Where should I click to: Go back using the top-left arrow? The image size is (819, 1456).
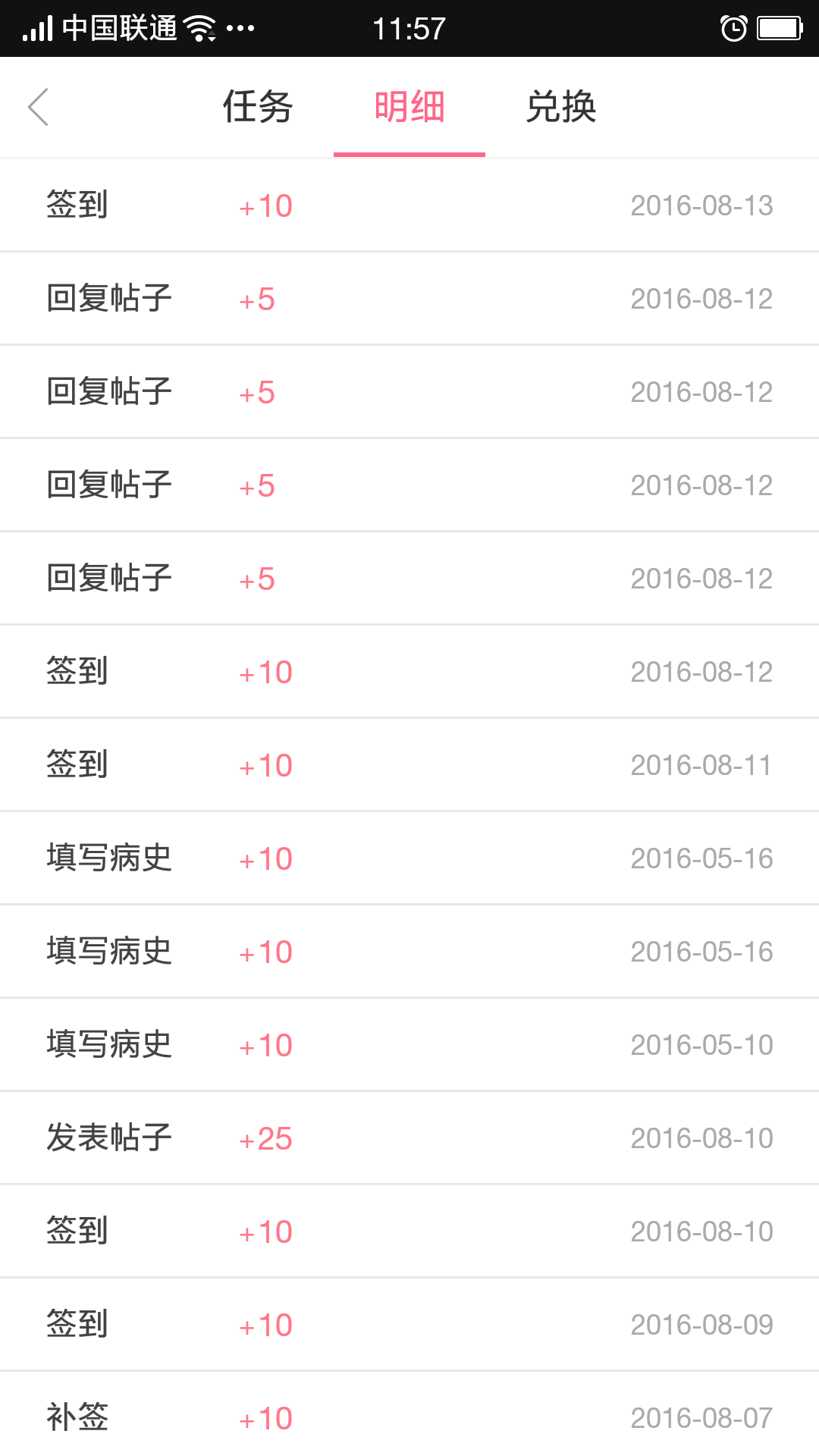[38, 107]
